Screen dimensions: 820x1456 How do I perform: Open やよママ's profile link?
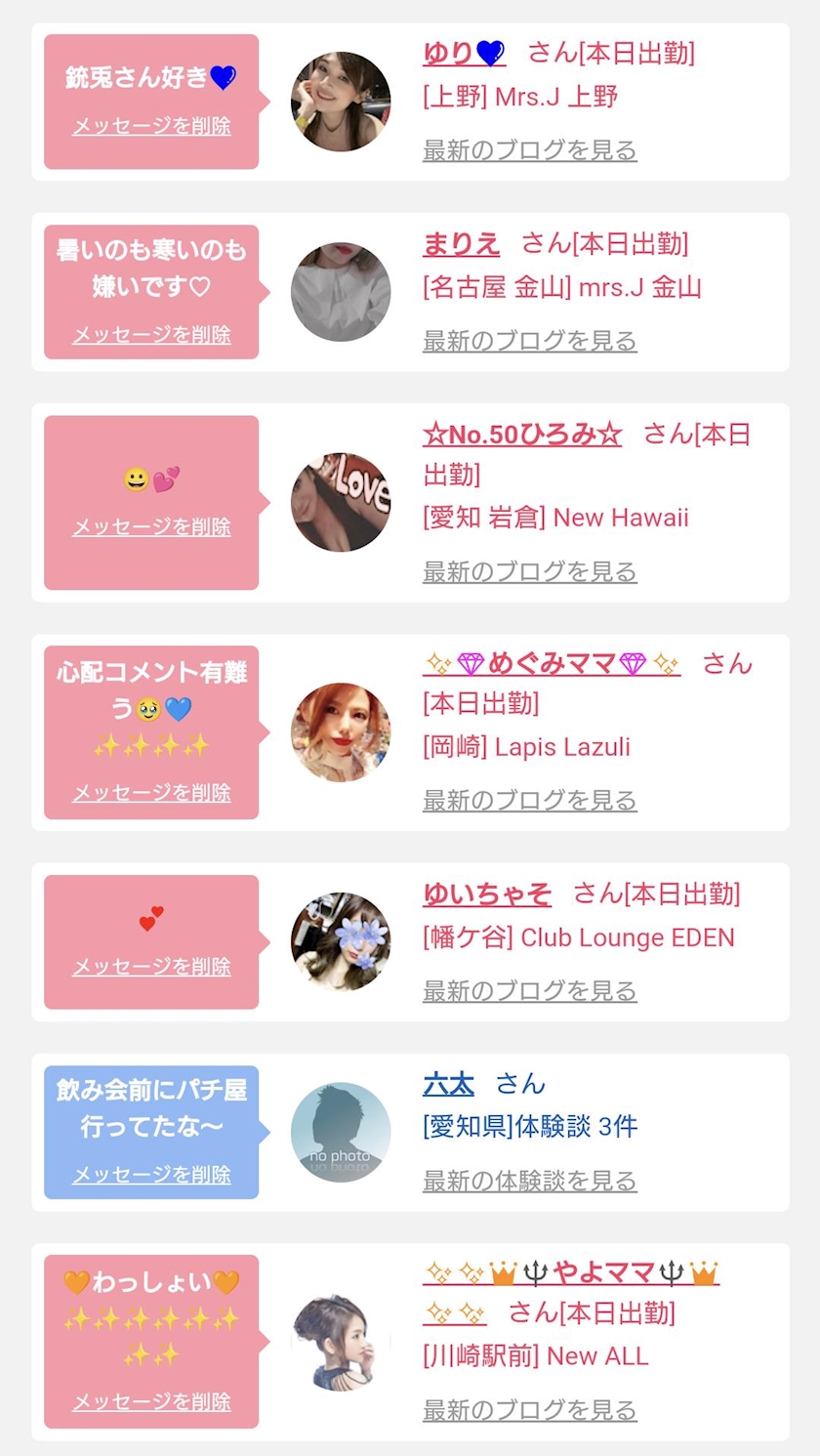pyautogui.click(x=571, y=1273)
